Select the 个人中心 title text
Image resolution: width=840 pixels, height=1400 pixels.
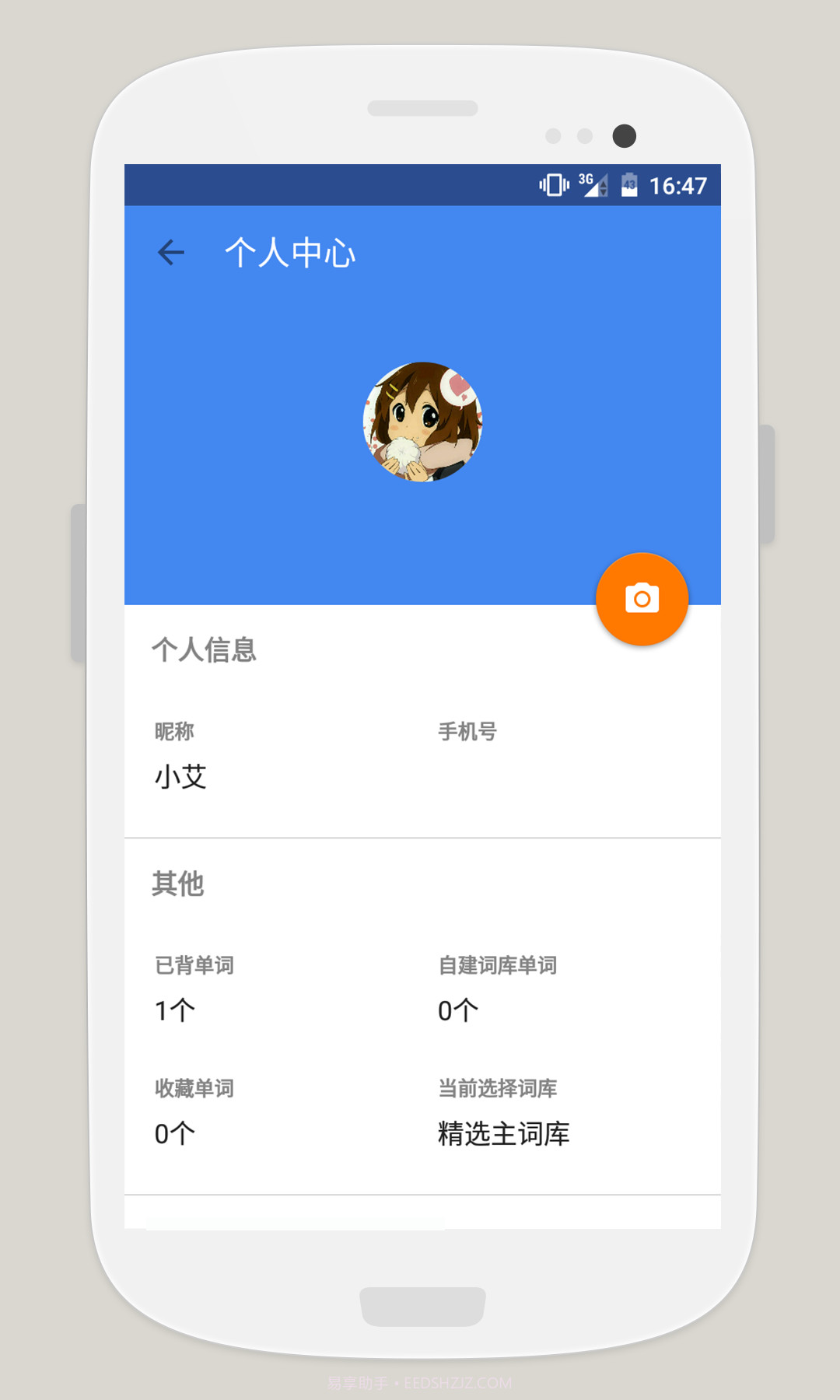point(292,252)
